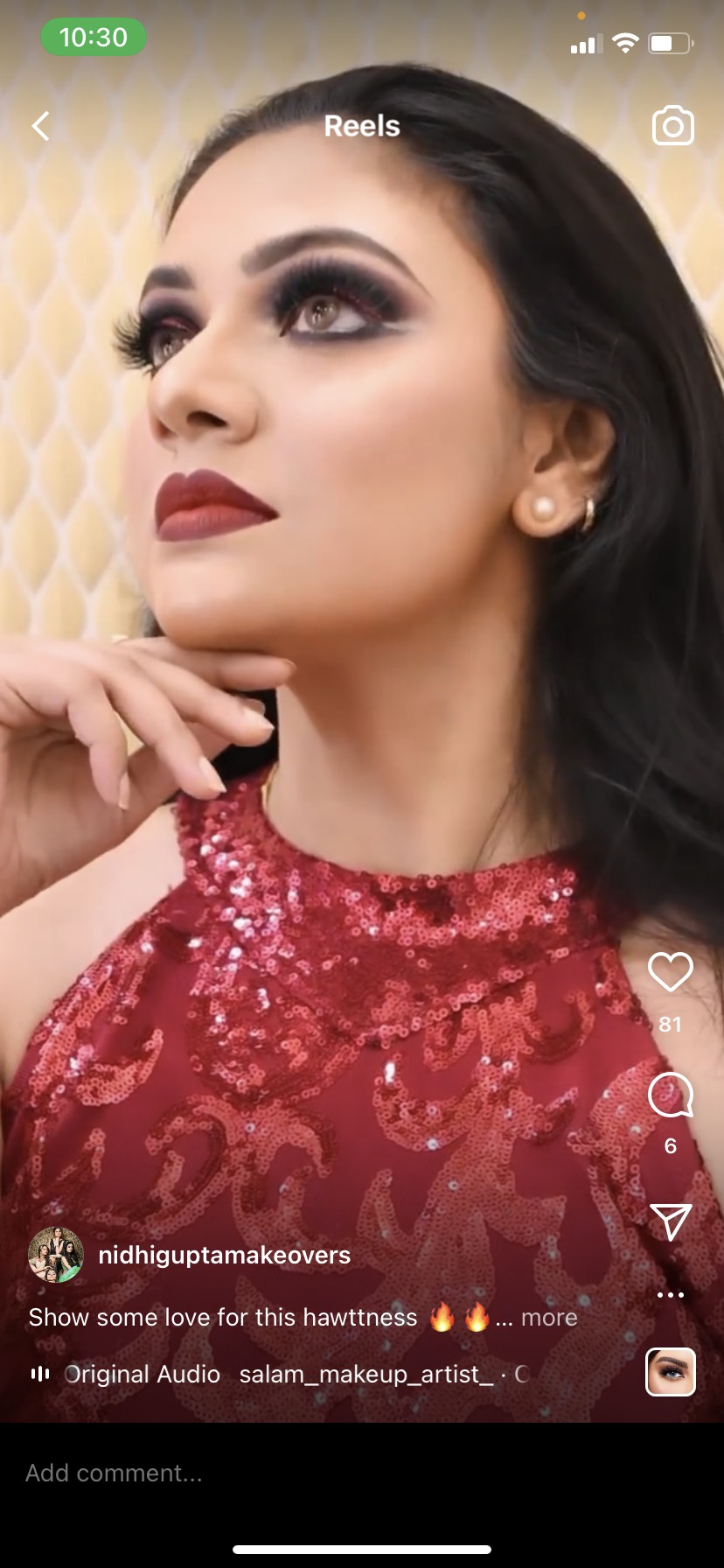
Task: Open the comments bubble
Action: 670,1095
